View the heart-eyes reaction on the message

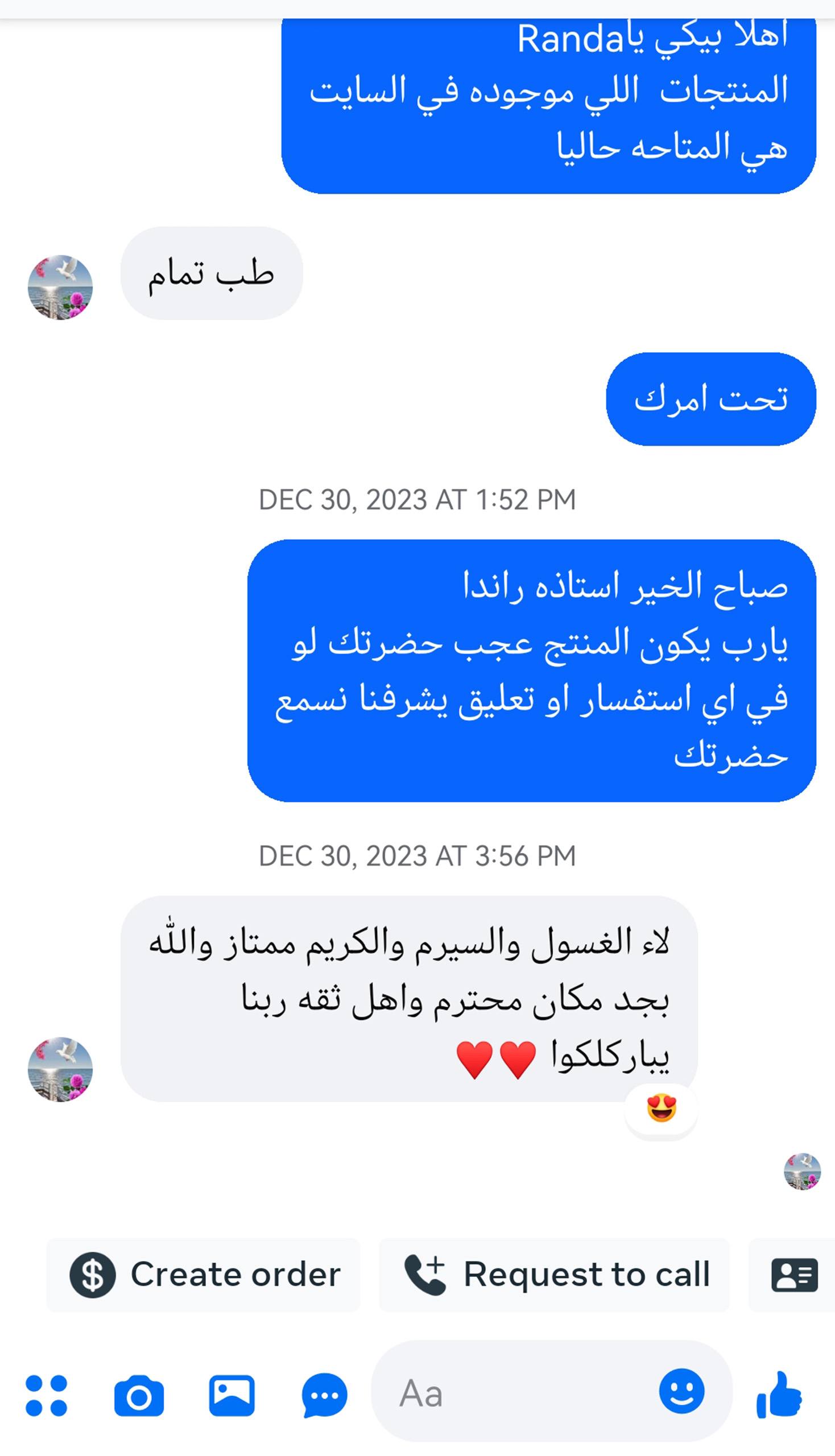tap(662, 1107)
